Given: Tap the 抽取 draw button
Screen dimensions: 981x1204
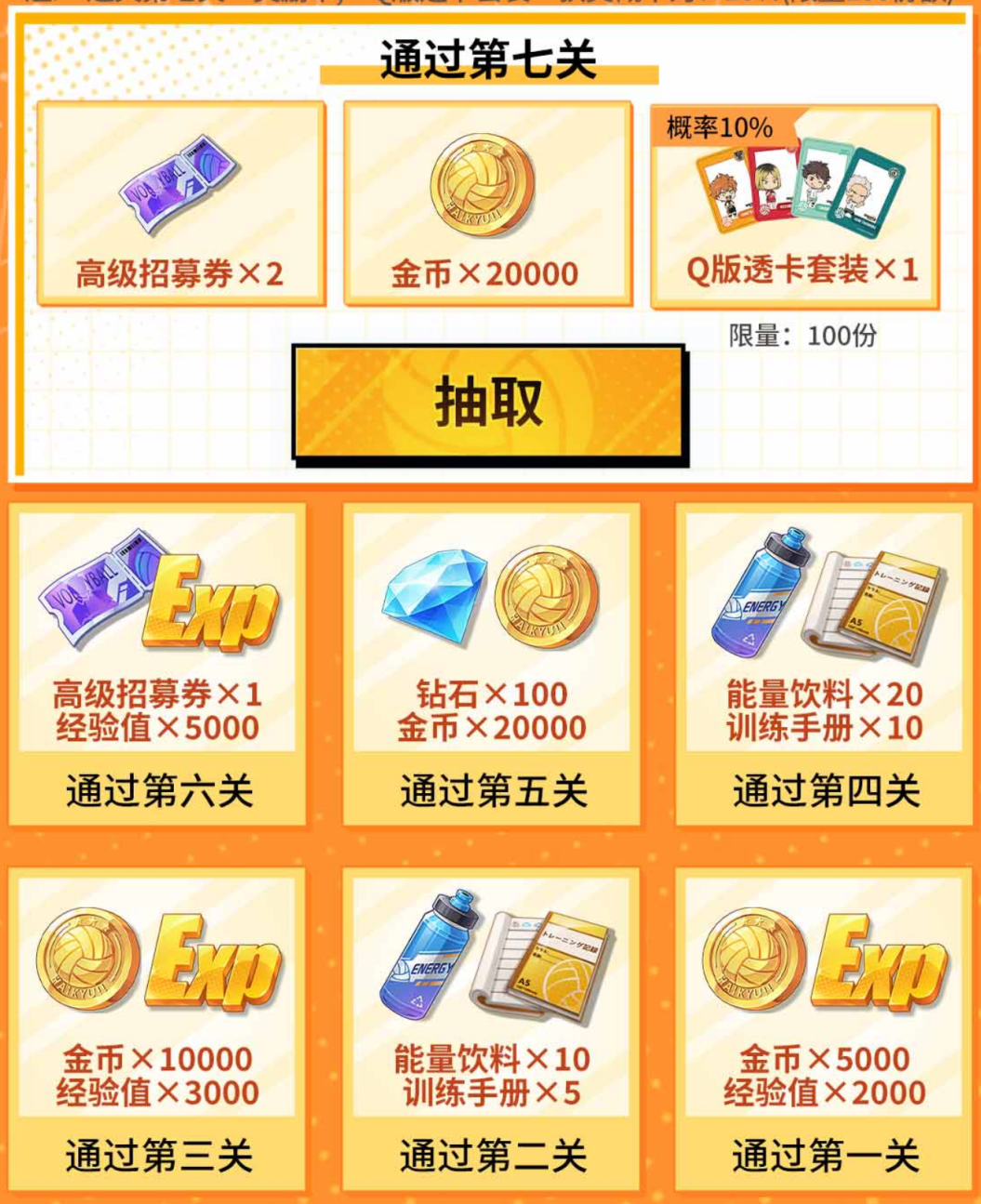Looking at the screenshot, I should pyautogui.click(x=489, y=403).
